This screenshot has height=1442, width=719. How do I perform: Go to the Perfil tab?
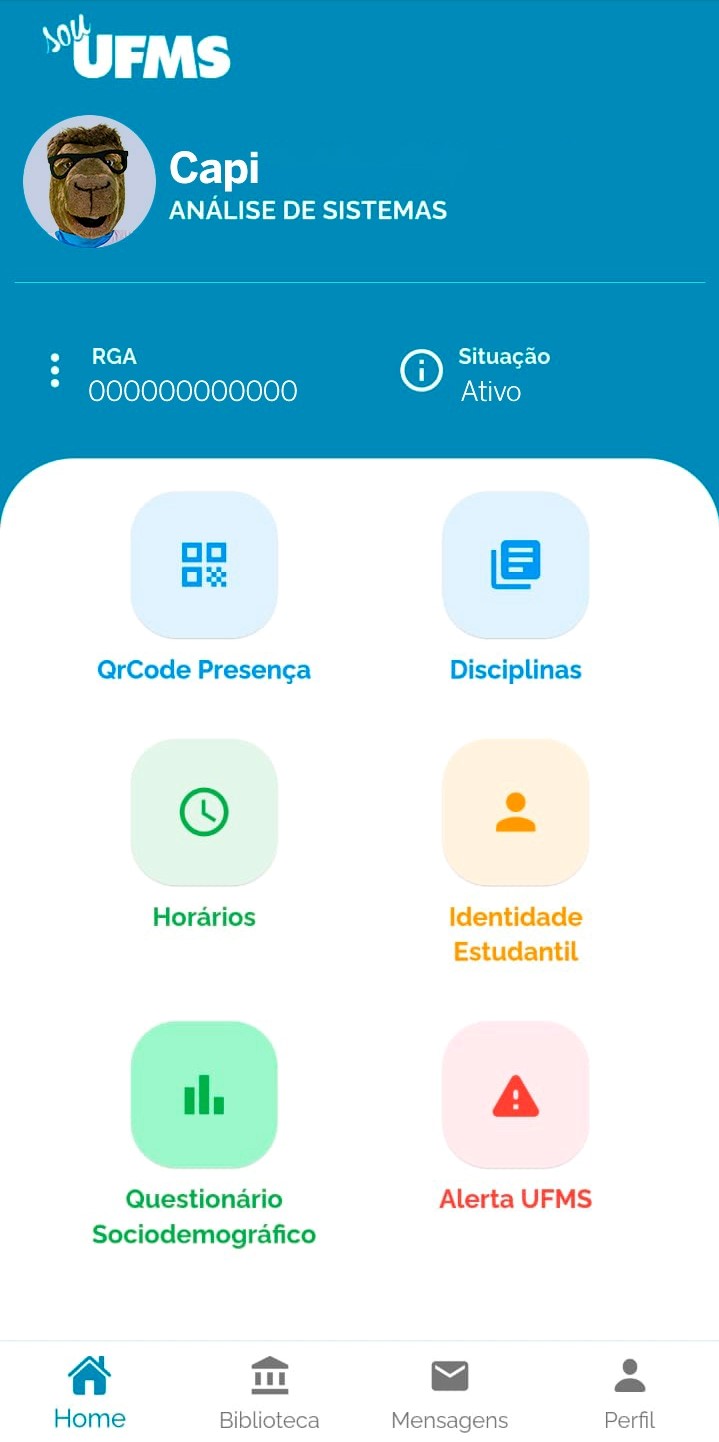(629, 1392)
